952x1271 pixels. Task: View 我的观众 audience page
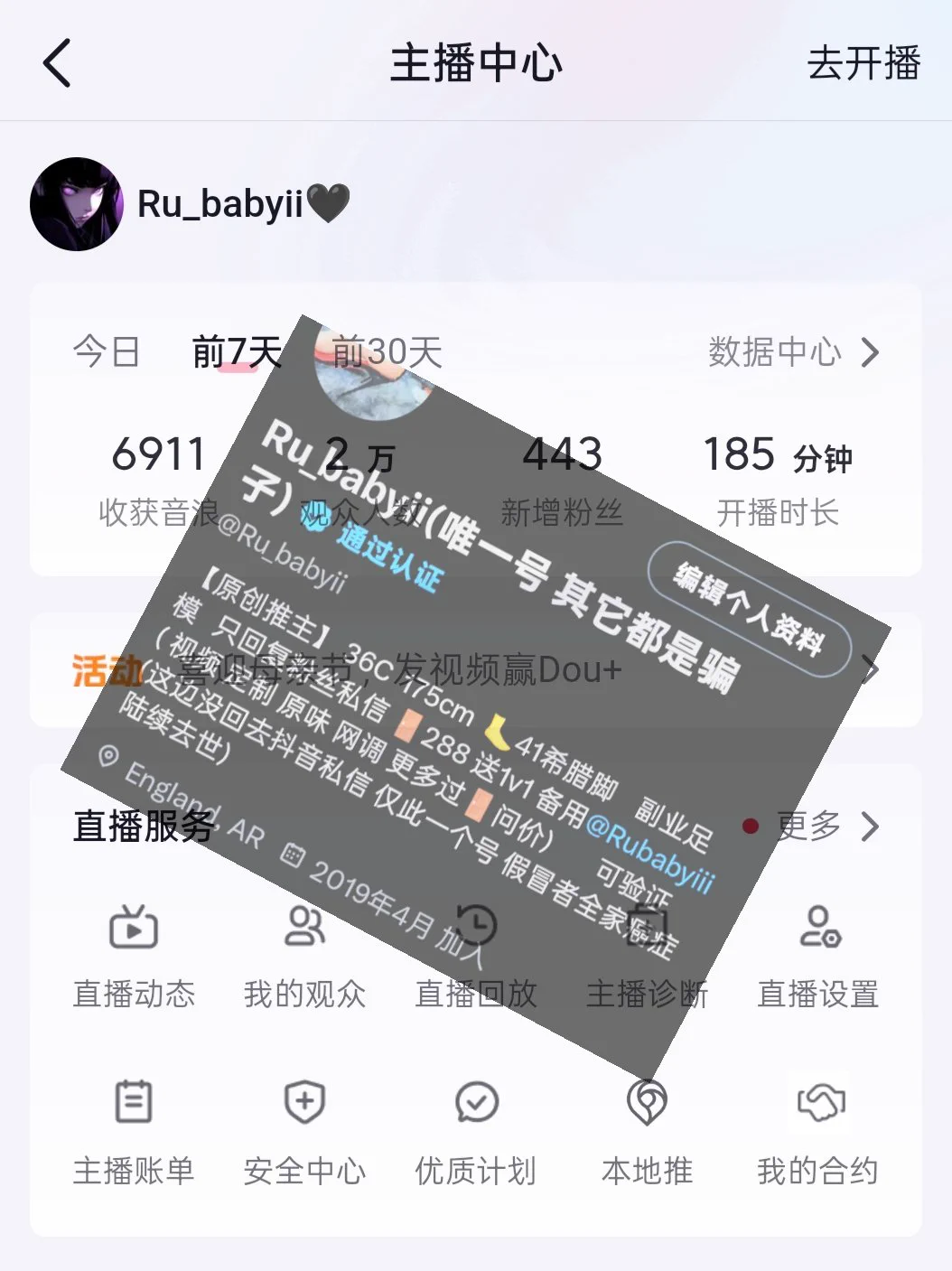point(304,954)
